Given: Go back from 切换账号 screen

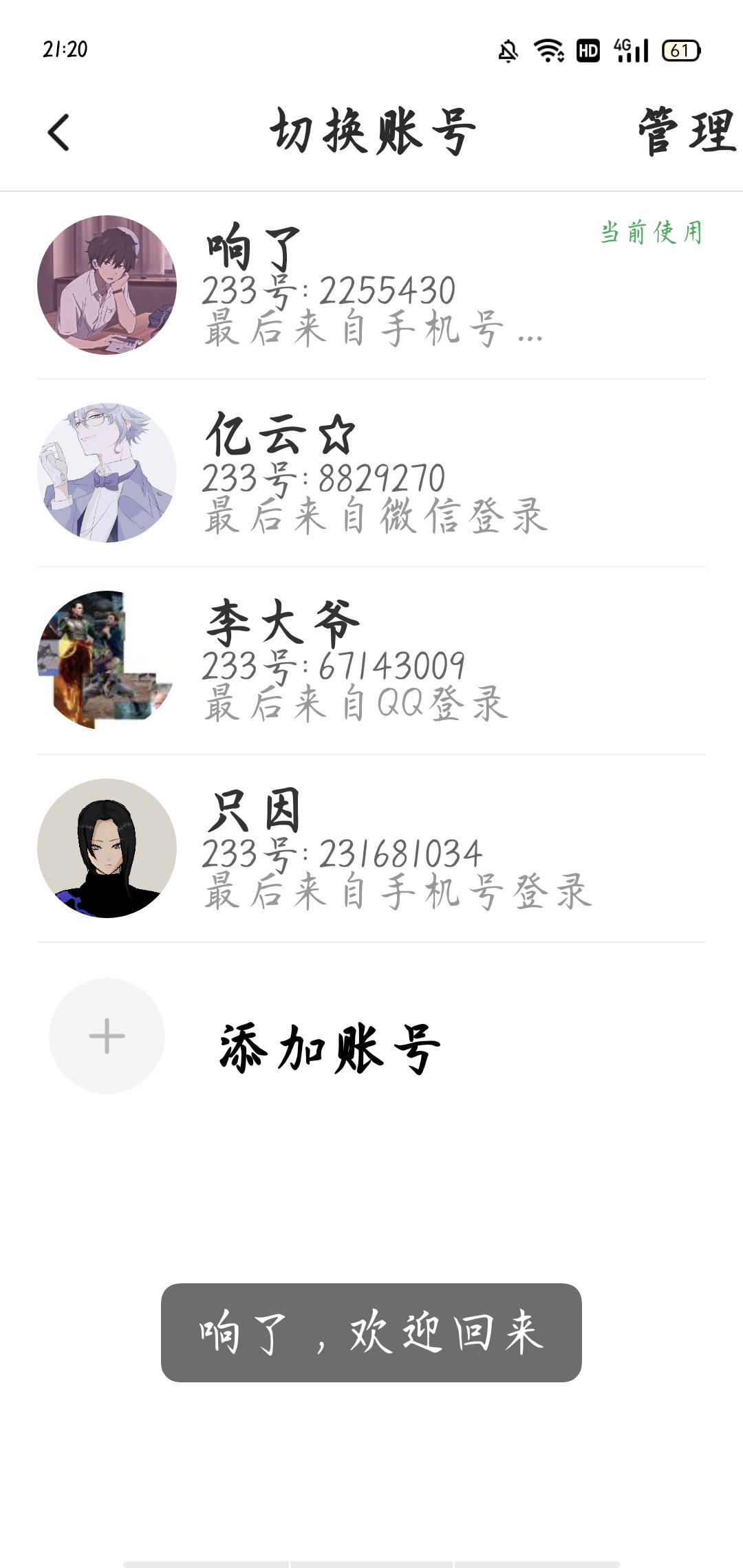Looking at the screenshot, I should pyautogui.click(x=59, y=132).
